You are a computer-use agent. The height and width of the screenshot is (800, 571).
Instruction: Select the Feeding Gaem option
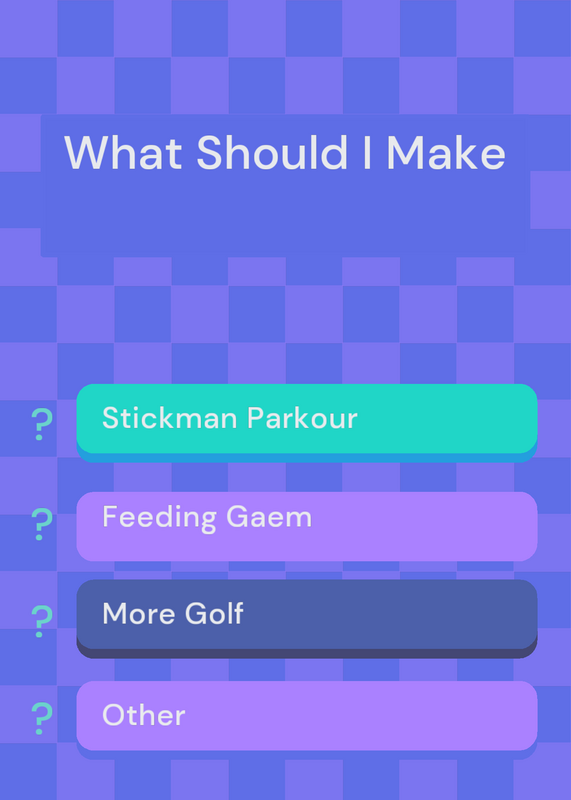307,526
